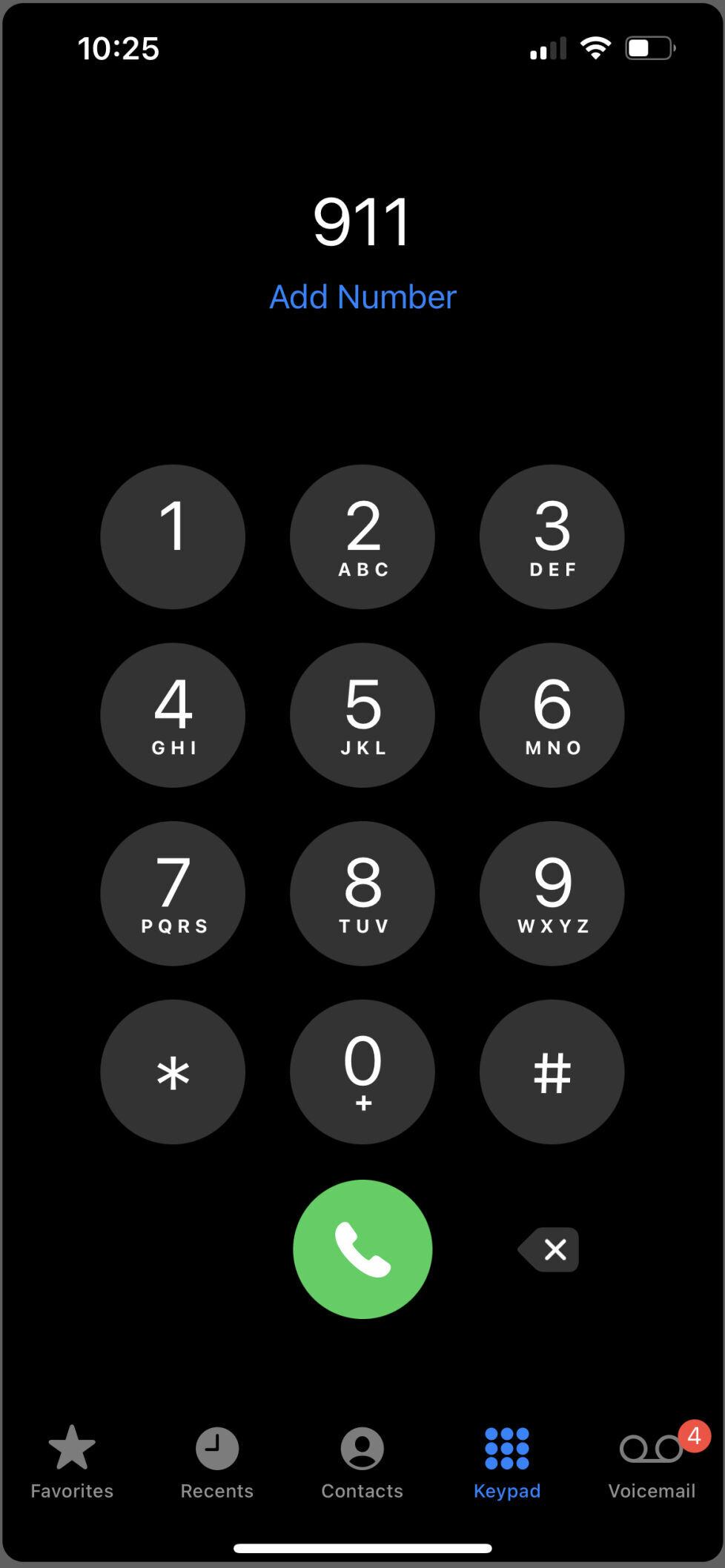
Task: Enter the pound hash key
Action: coord(552,1072)
